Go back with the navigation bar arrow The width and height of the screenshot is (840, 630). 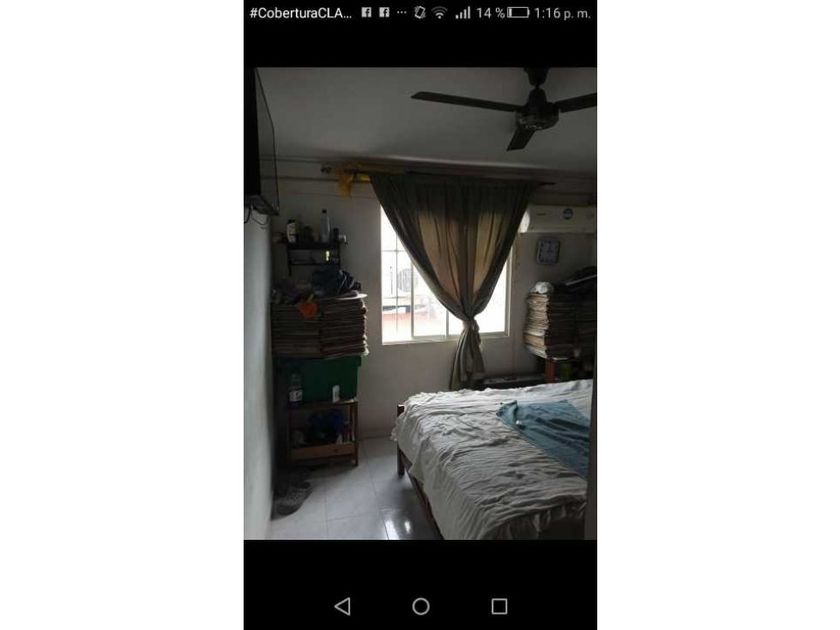click(x=342, y=606)
